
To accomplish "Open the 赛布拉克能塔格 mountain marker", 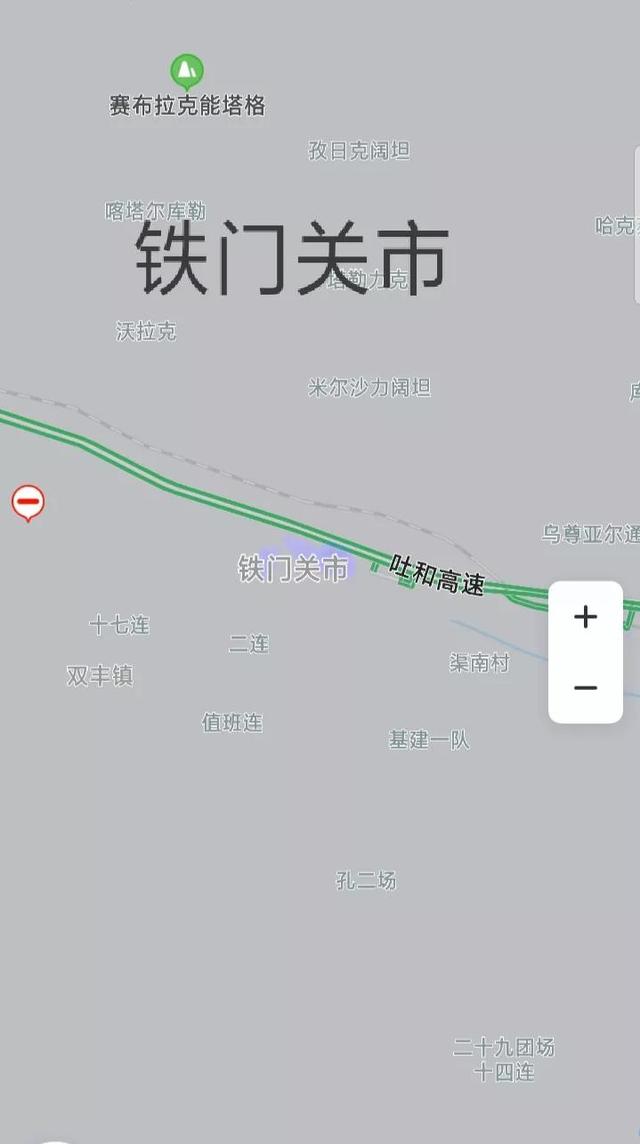I will [x=186, y=72].
